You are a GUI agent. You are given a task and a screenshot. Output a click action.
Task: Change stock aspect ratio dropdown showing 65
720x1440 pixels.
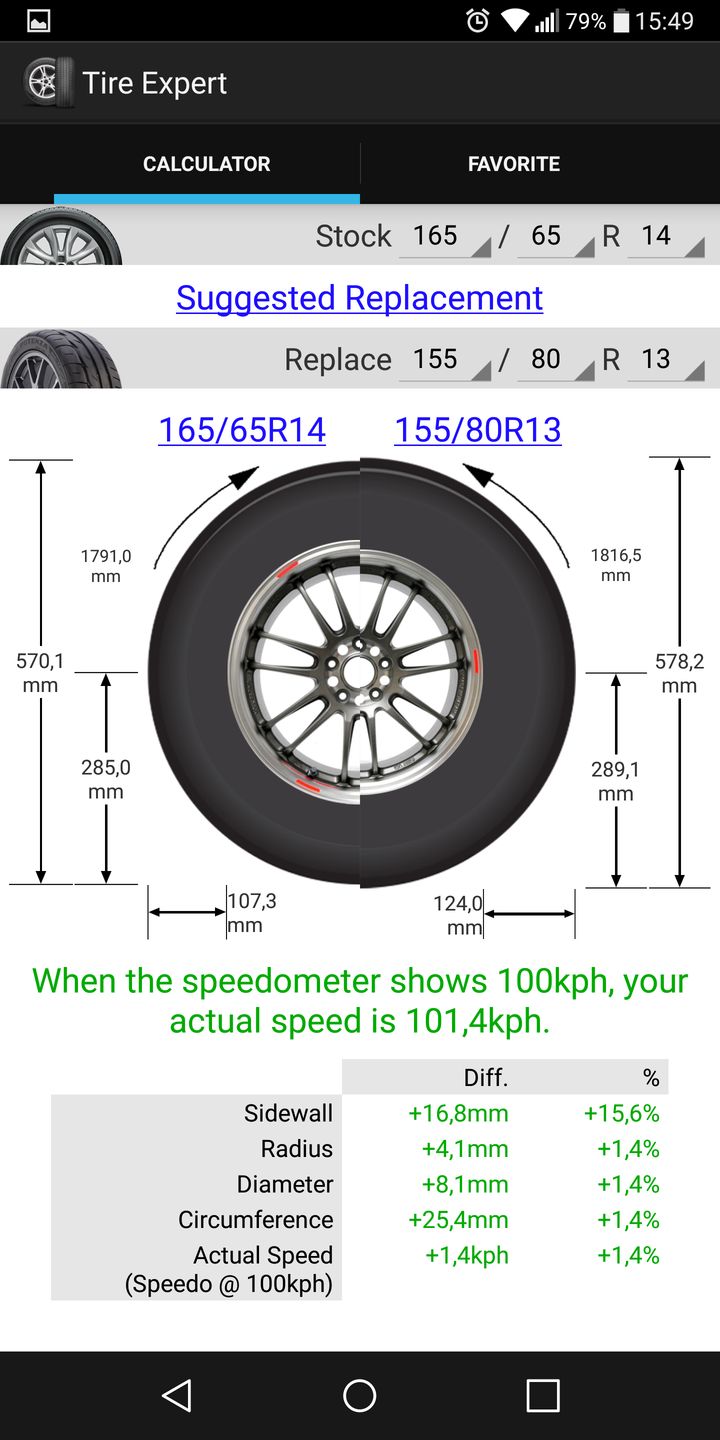[x=555, y=237]
